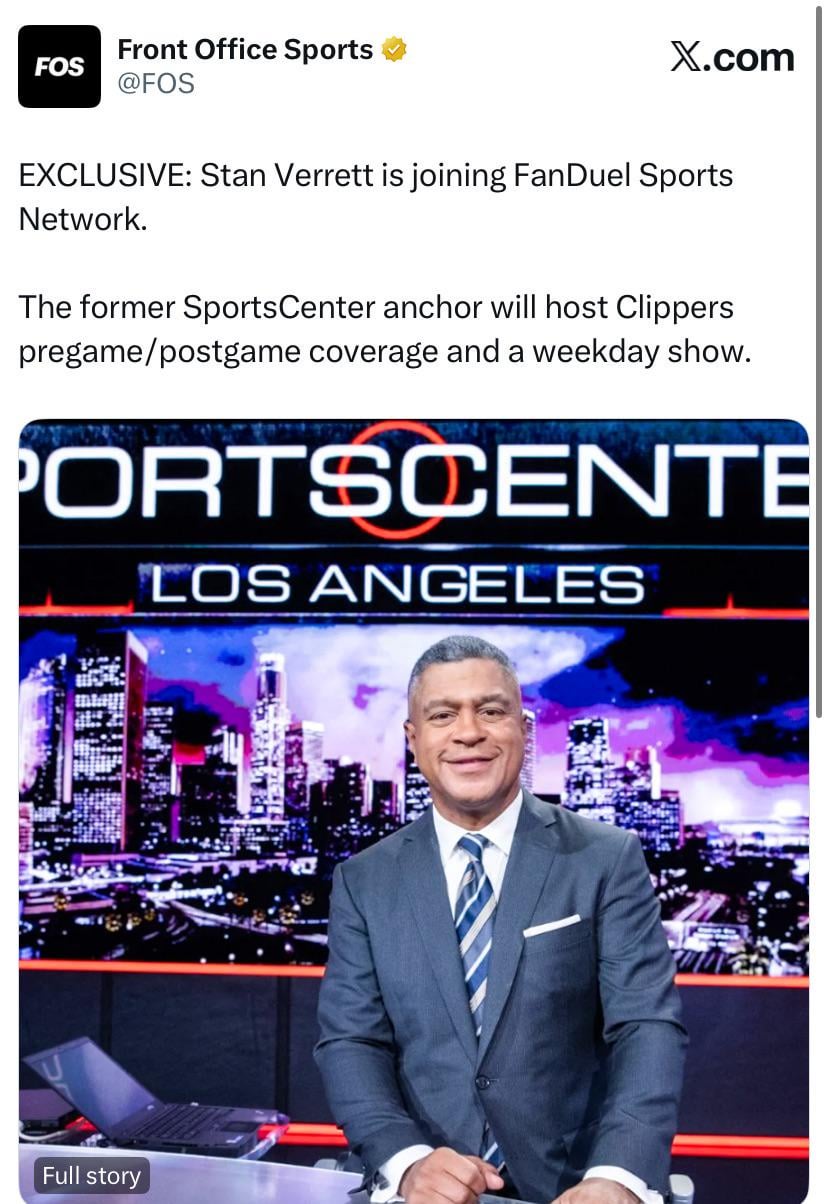Tap the @FOS handle

(156, 84)
